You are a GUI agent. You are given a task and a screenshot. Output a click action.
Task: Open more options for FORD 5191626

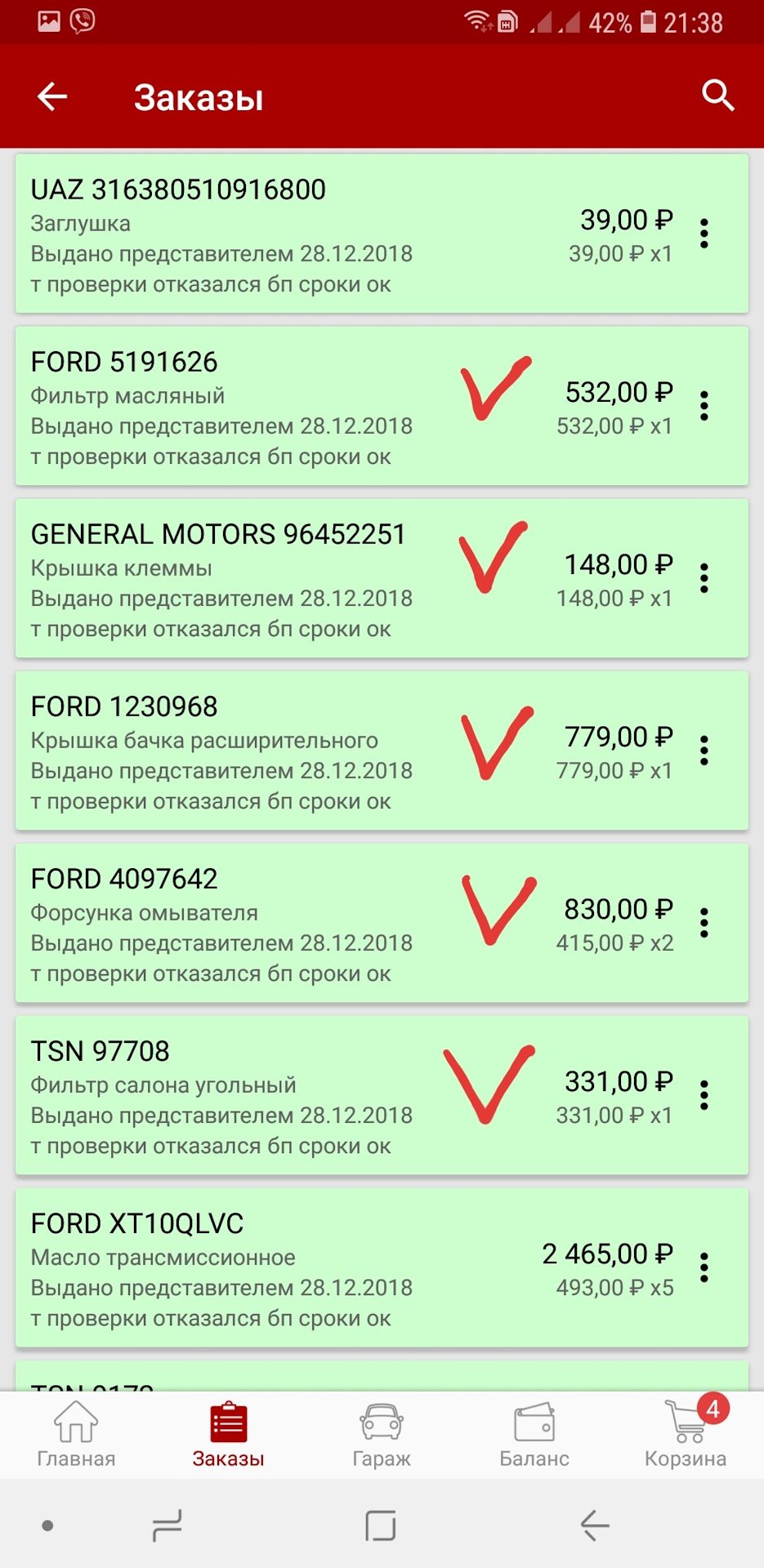[704, 406]
